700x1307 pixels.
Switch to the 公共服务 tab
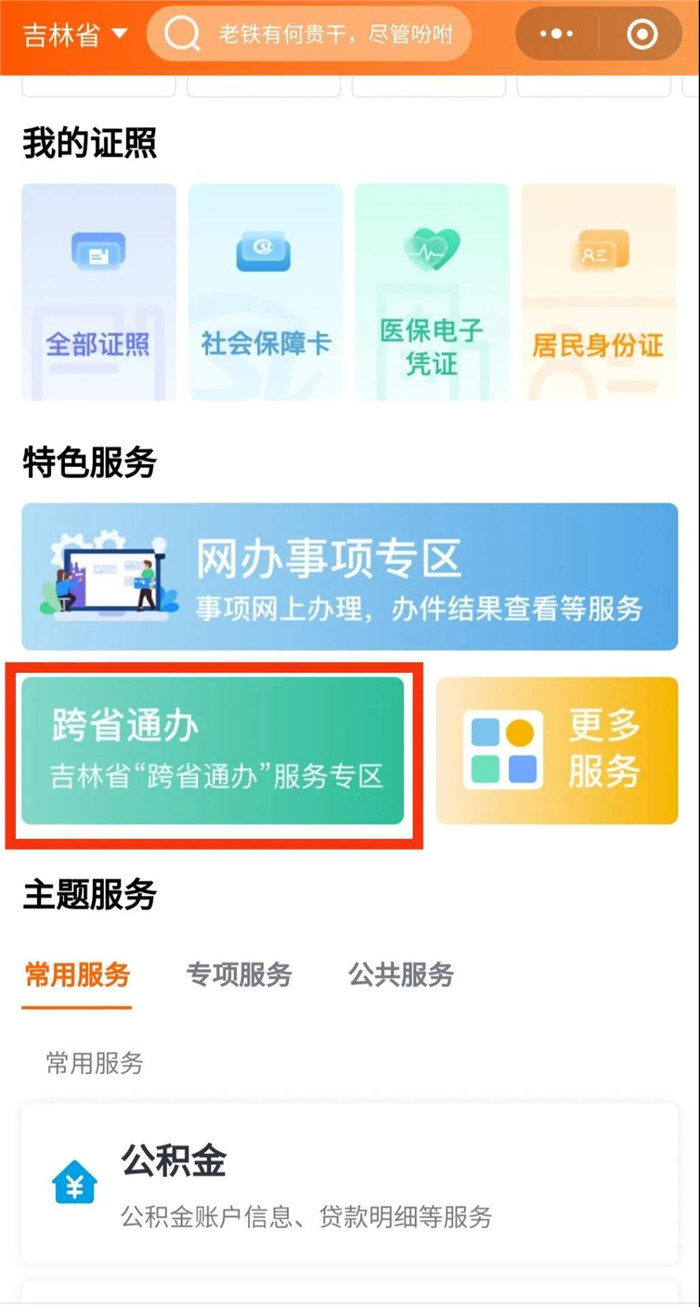click(x=401, y=974)
